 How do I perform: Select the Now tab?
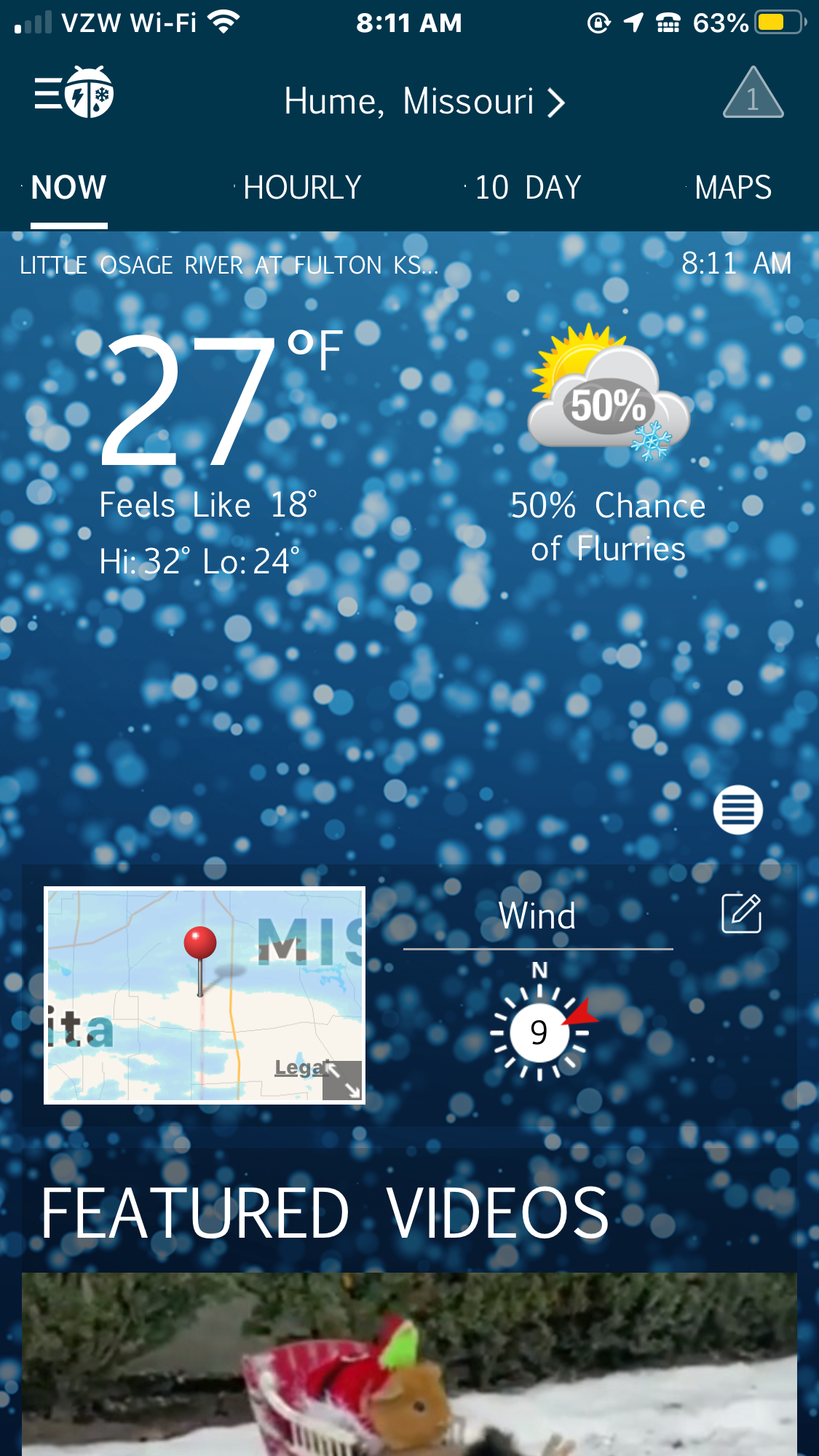(x=69, y=188)
